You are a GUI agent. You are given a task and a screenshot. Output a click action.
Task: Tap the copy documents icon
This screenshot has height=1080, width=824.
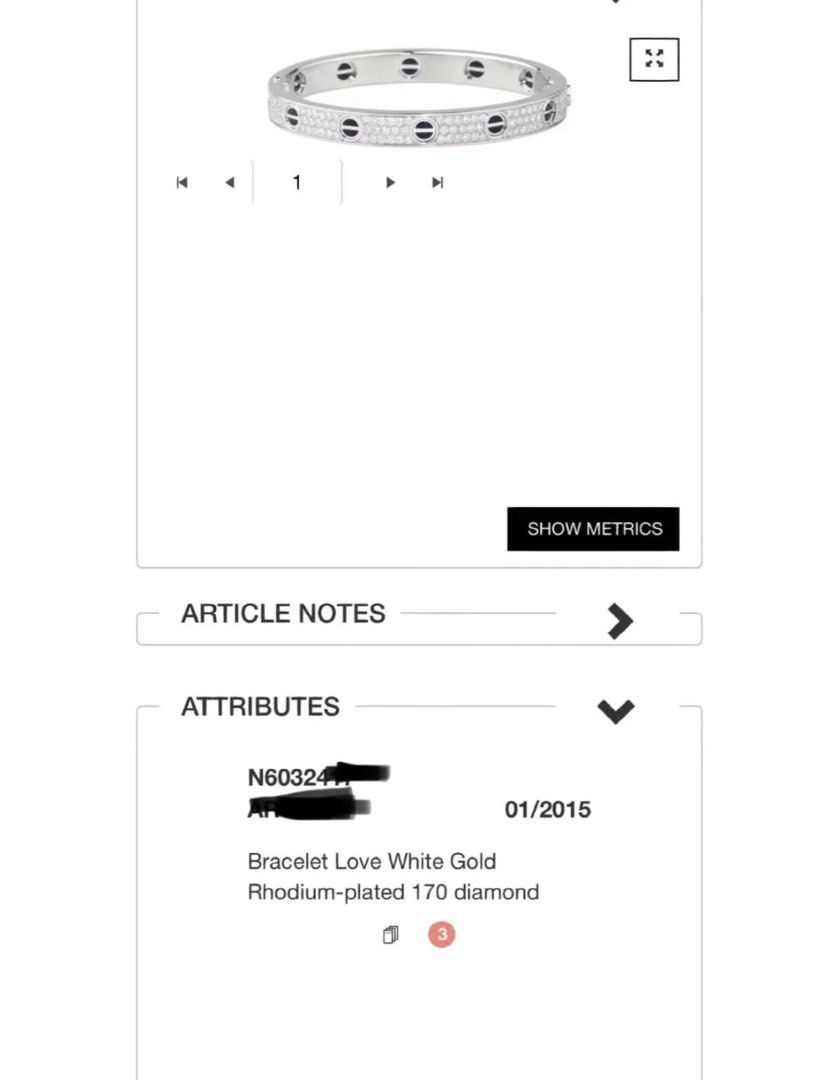[x=391, y=935]
